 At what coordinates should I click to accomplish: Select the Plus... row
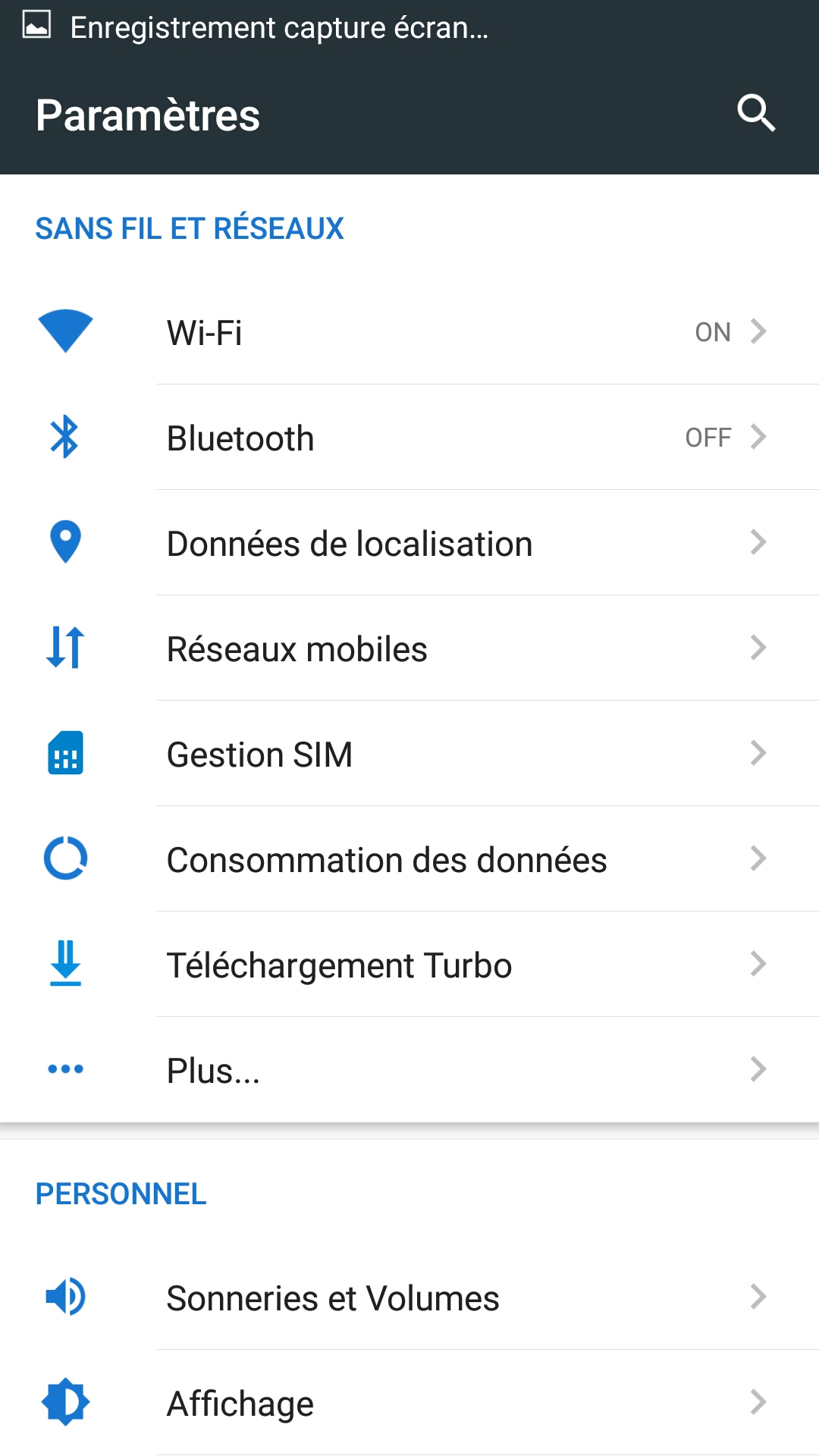coord(409,1069)
